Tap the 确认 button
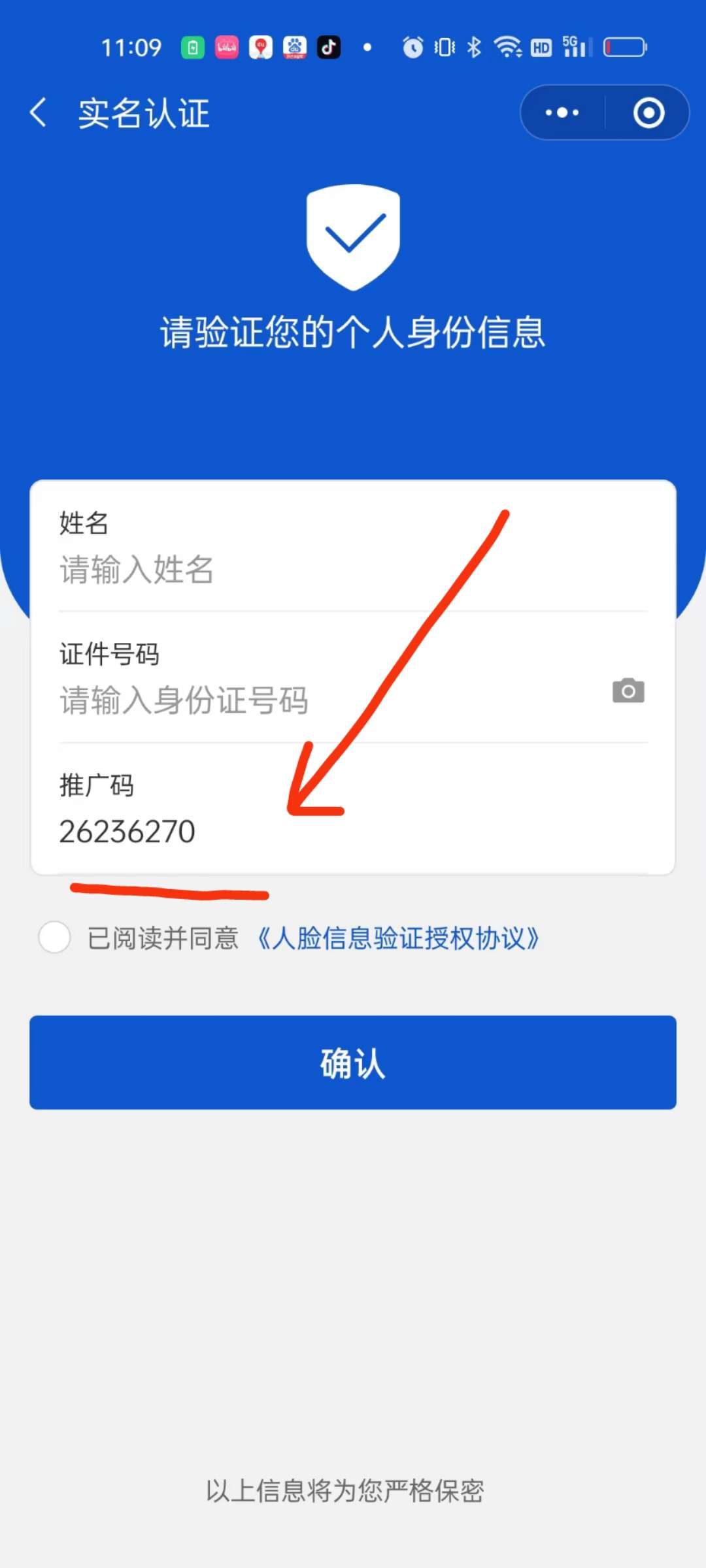Viewport: 706px width, 1568px height. coord(353,1062)
